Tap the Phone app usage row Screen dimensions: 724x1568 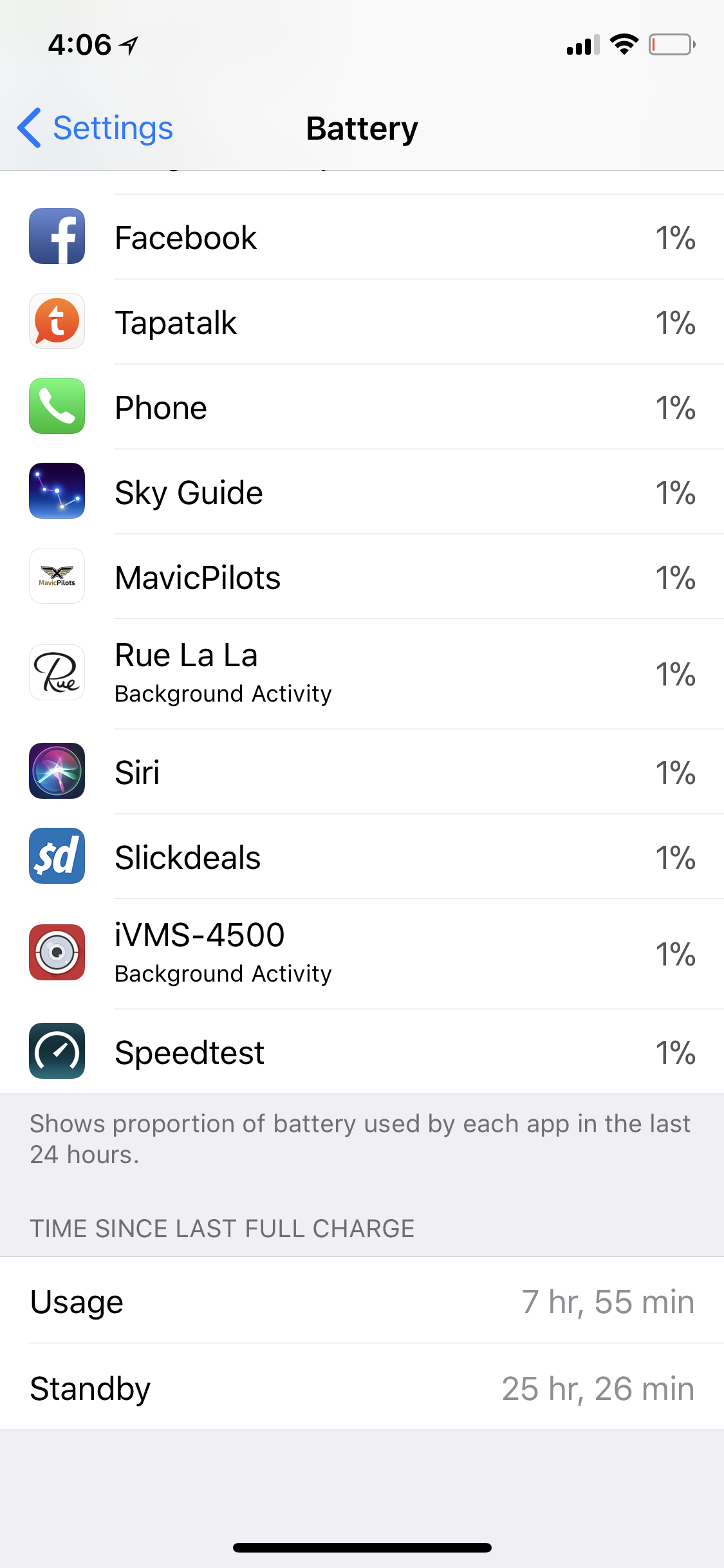362,407
